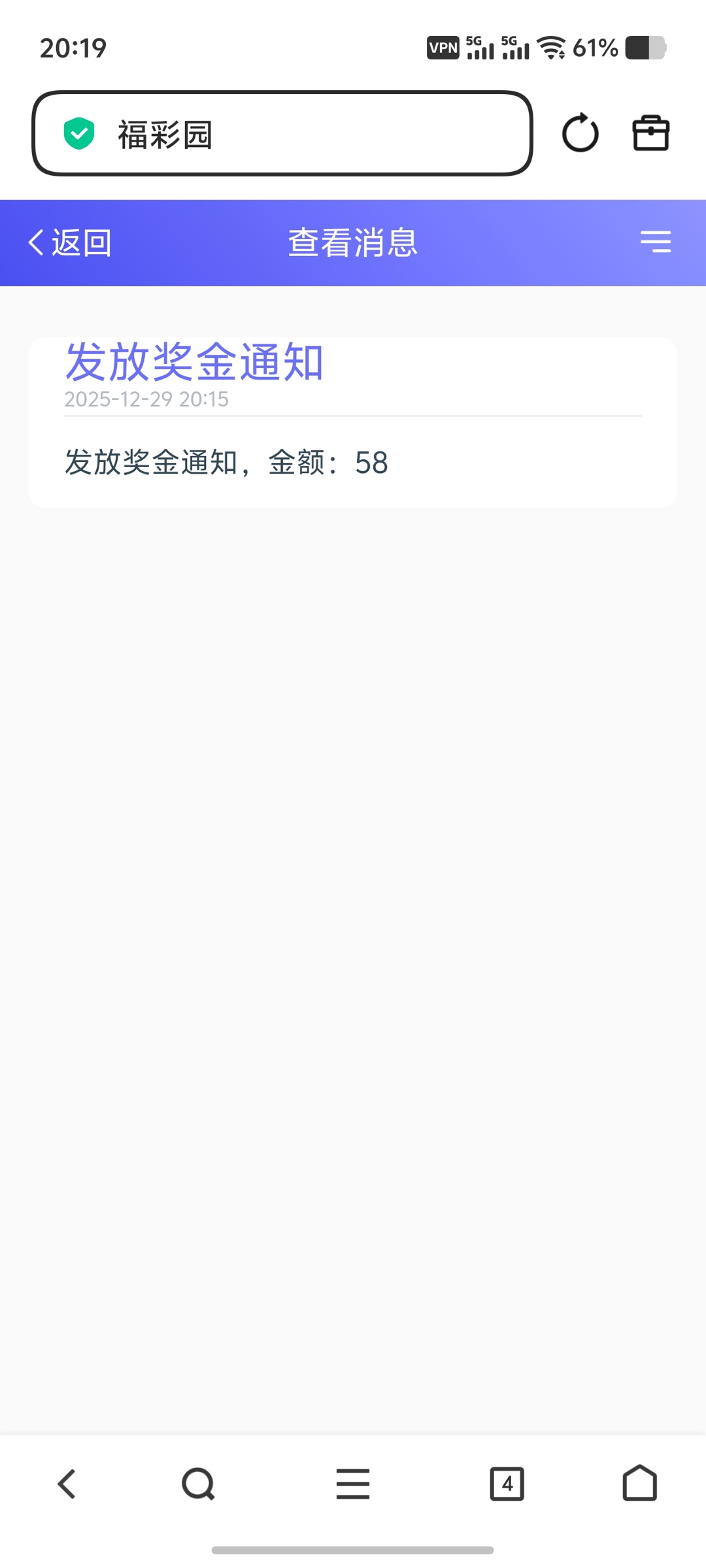Go back with the 返回 button
Viewport: 706px width, 1568px height.
71,242
